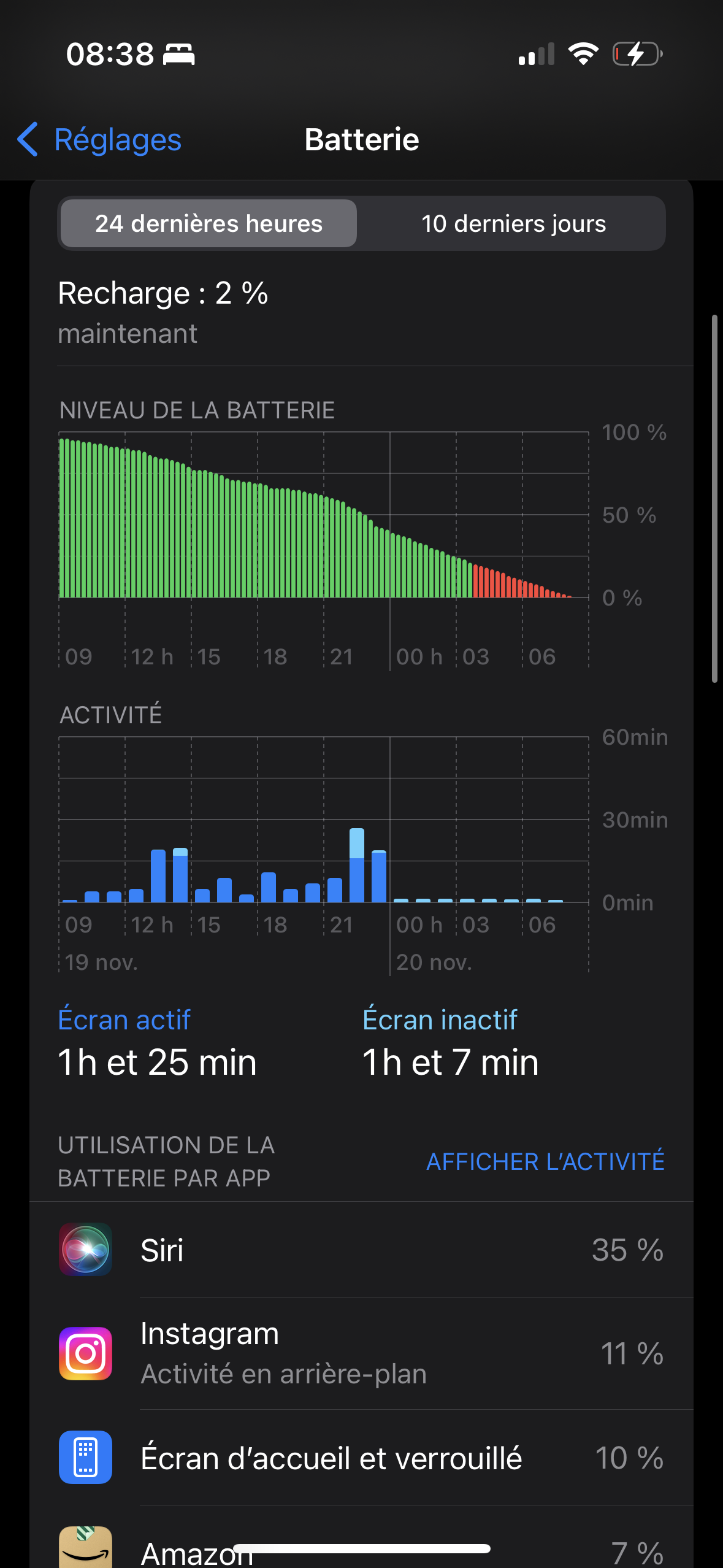Open Instagram battery usage row
Screen dimensions: 723x1568
[x=362, y=1353]
